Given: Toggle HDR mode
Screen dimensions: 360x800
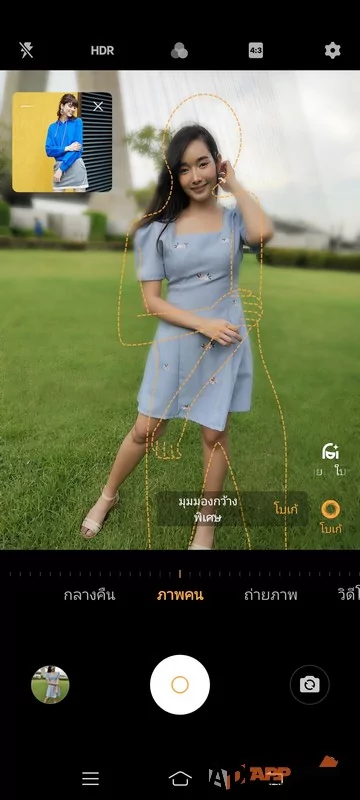Looking at the screenshot, I should (102, 51).
